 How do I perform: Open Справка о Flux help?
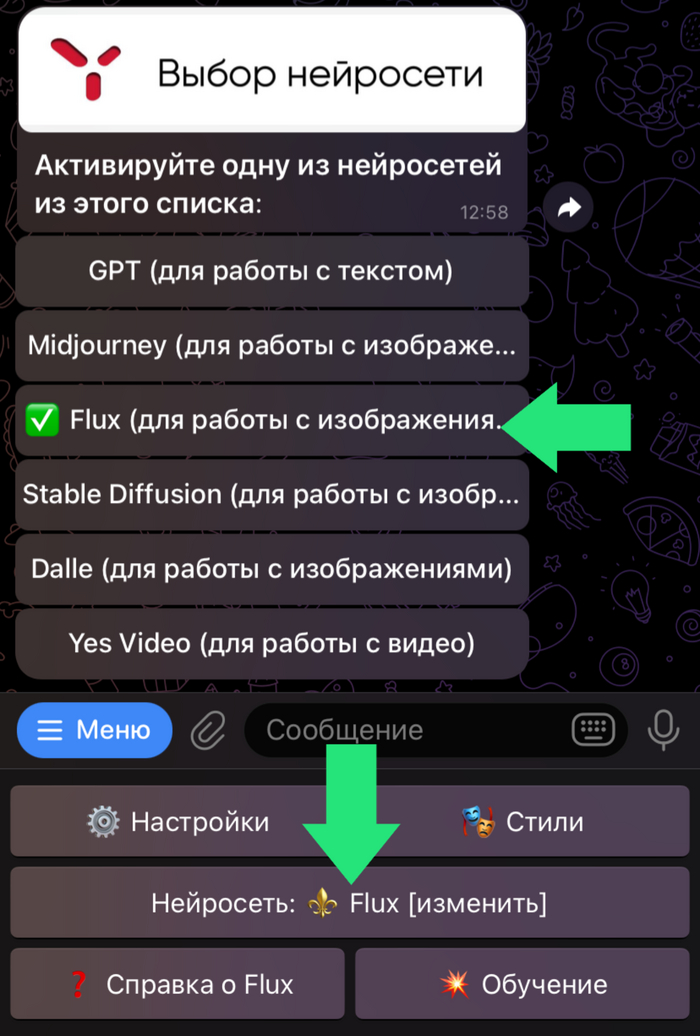[178, 984]
